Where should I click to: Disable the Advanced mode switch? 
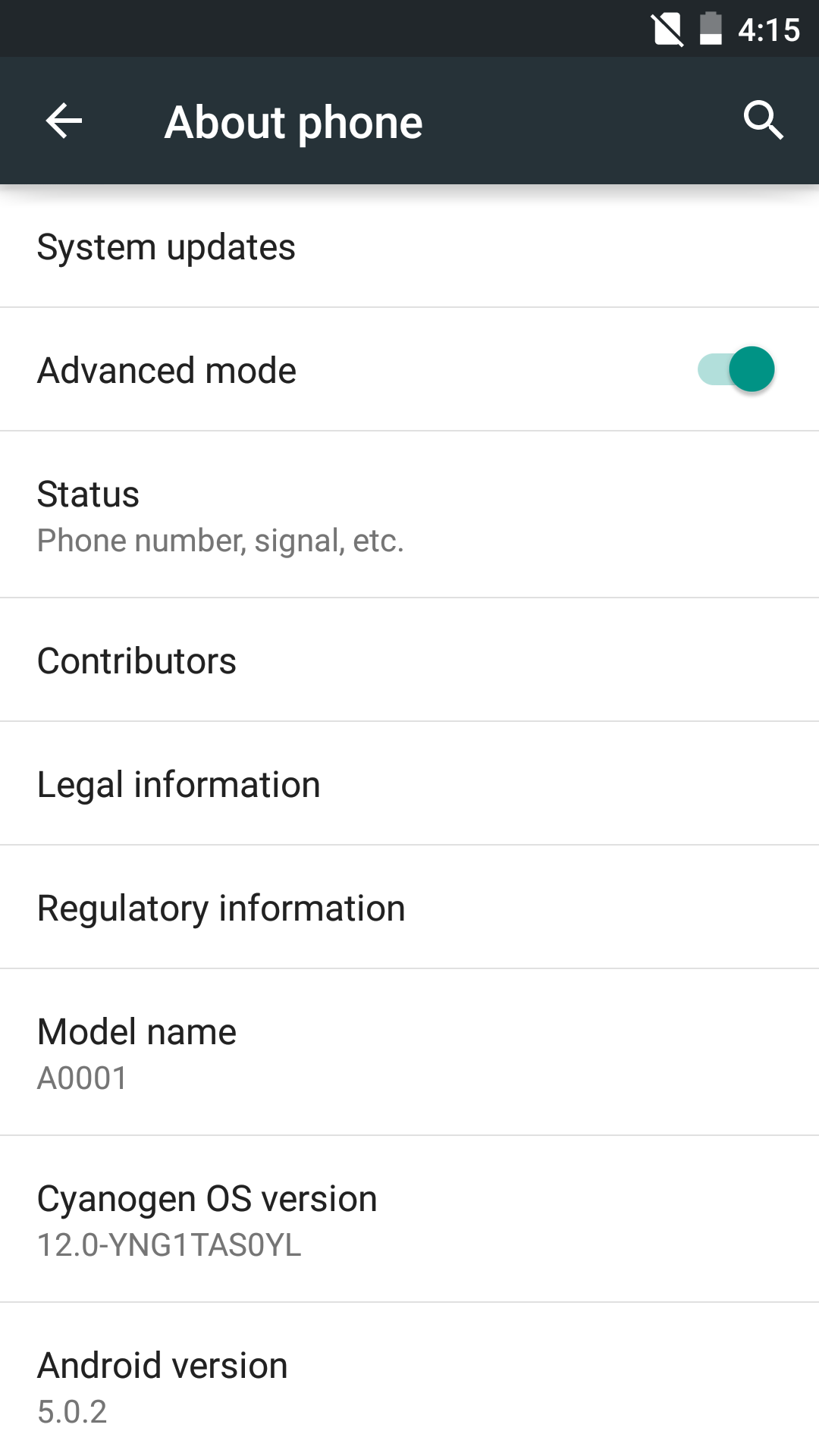point(736,369)
